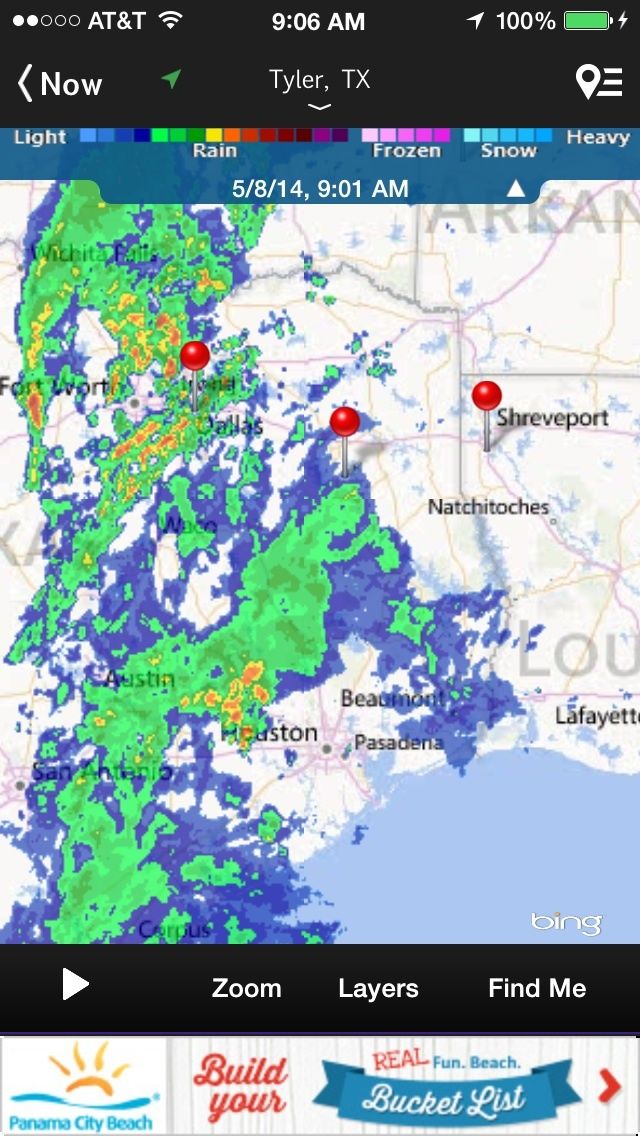Open the Panama City Beach ad banner
The width and height of the screenshot is (640, 1136).
[x=320, y=1086]
